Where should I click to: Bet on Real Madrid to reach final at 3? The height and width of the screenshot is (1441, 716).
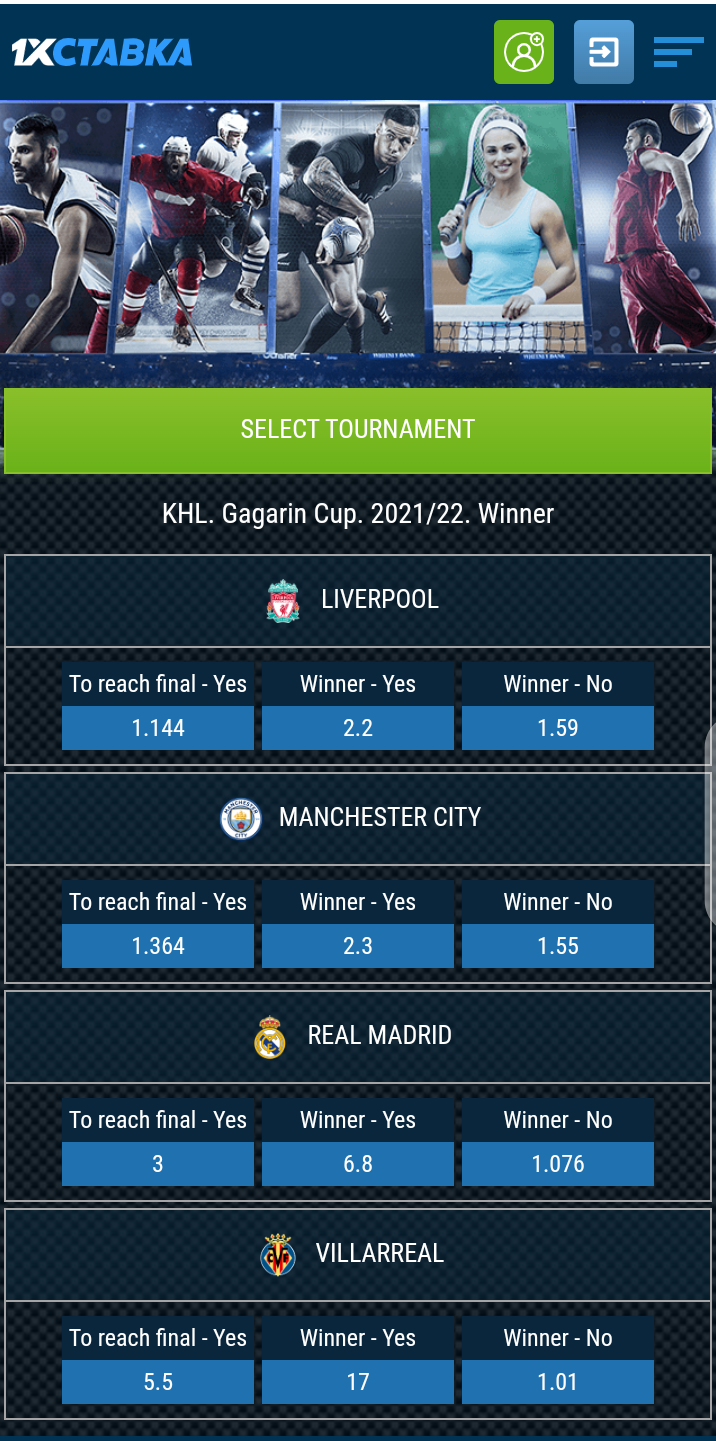point(158,1163)
